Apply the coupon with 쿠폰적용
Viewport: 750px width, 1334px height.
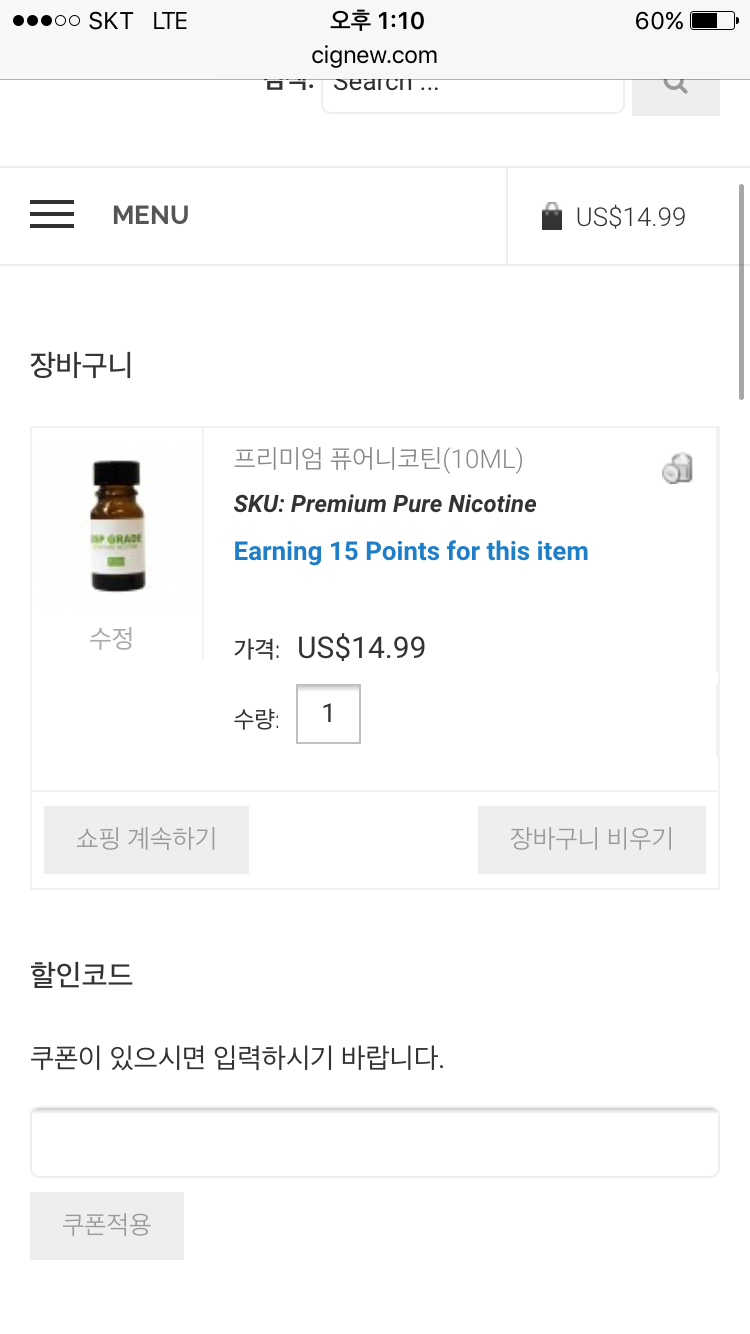click(107, 1225)
